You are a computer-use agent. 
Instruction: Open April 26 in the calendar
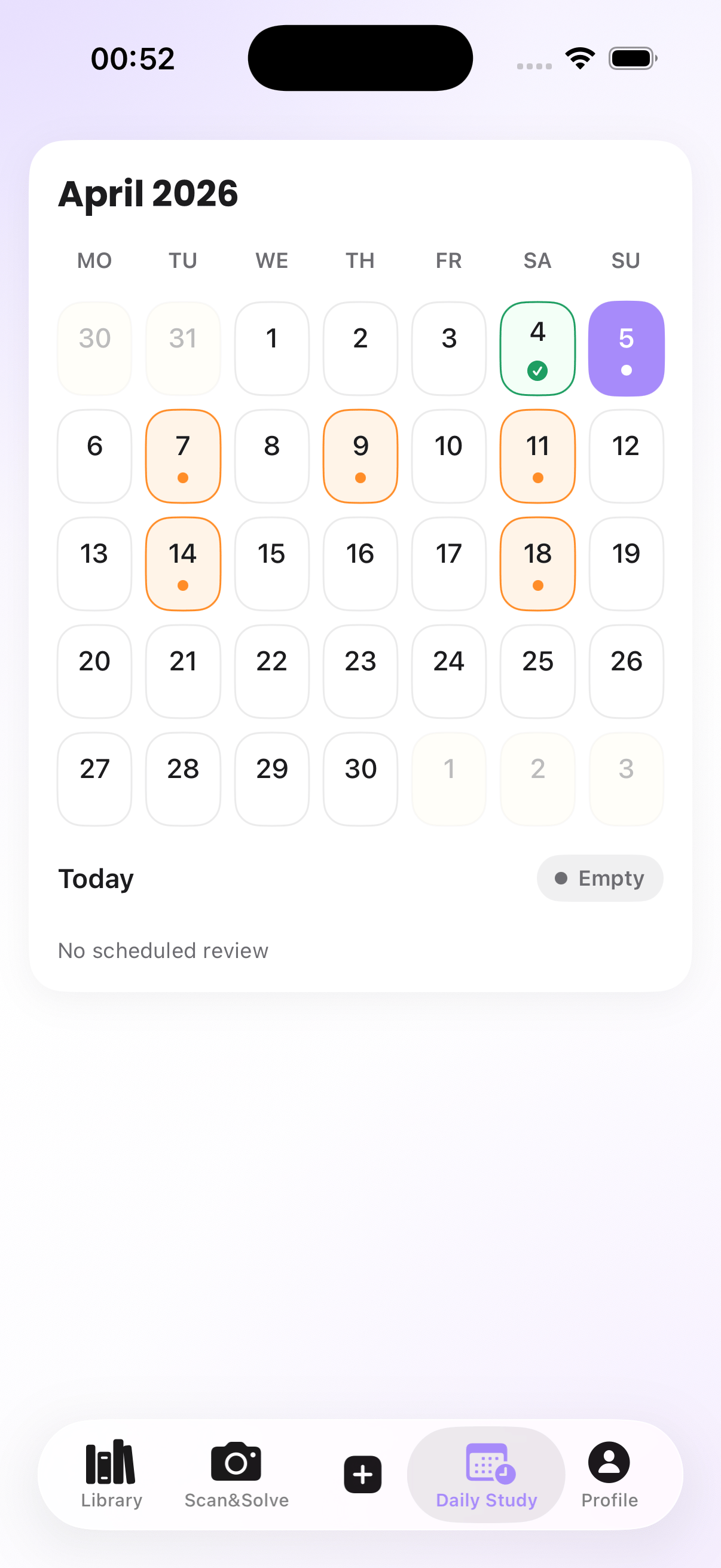[x=626, y=671]
